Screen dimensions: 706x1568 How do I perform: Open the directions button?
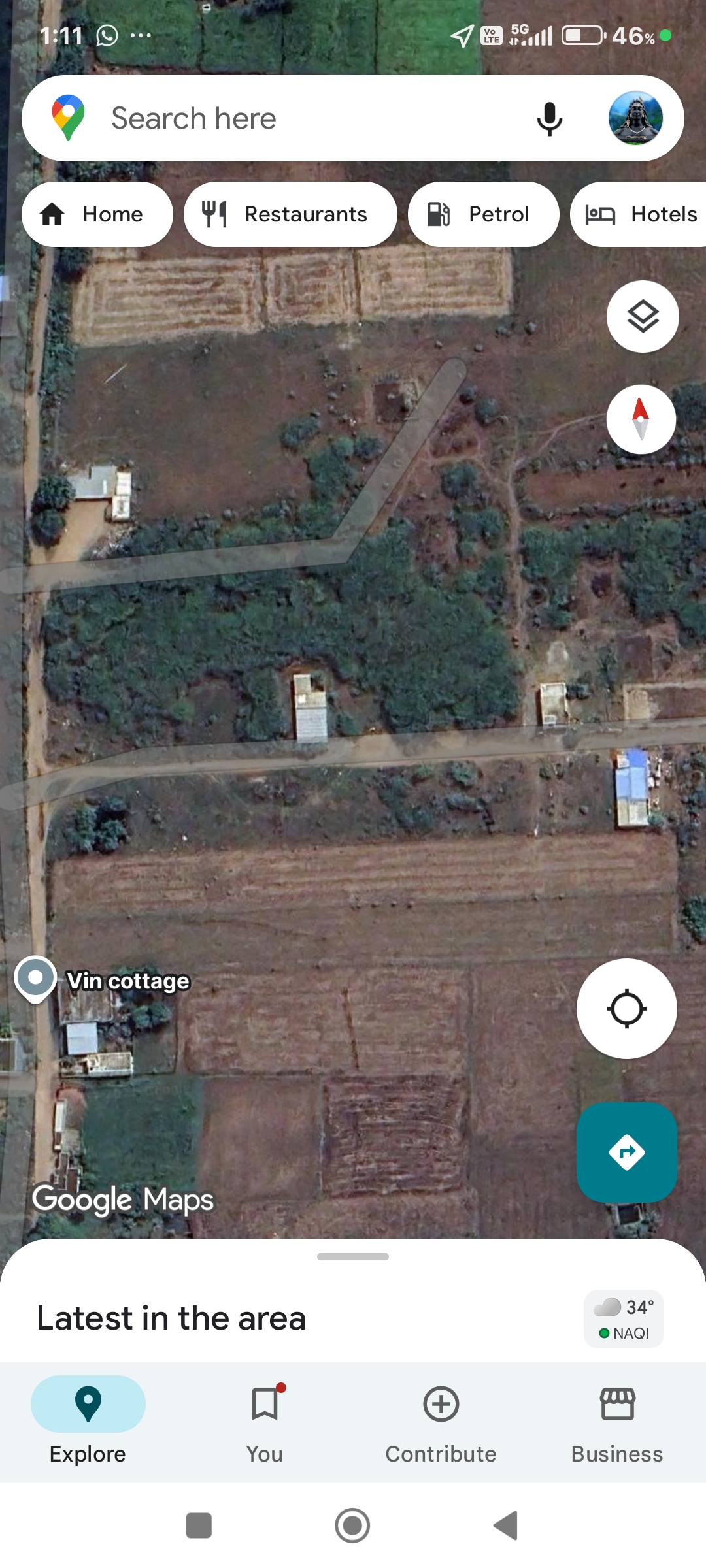pyautogui.click(x=626, y=1152)
